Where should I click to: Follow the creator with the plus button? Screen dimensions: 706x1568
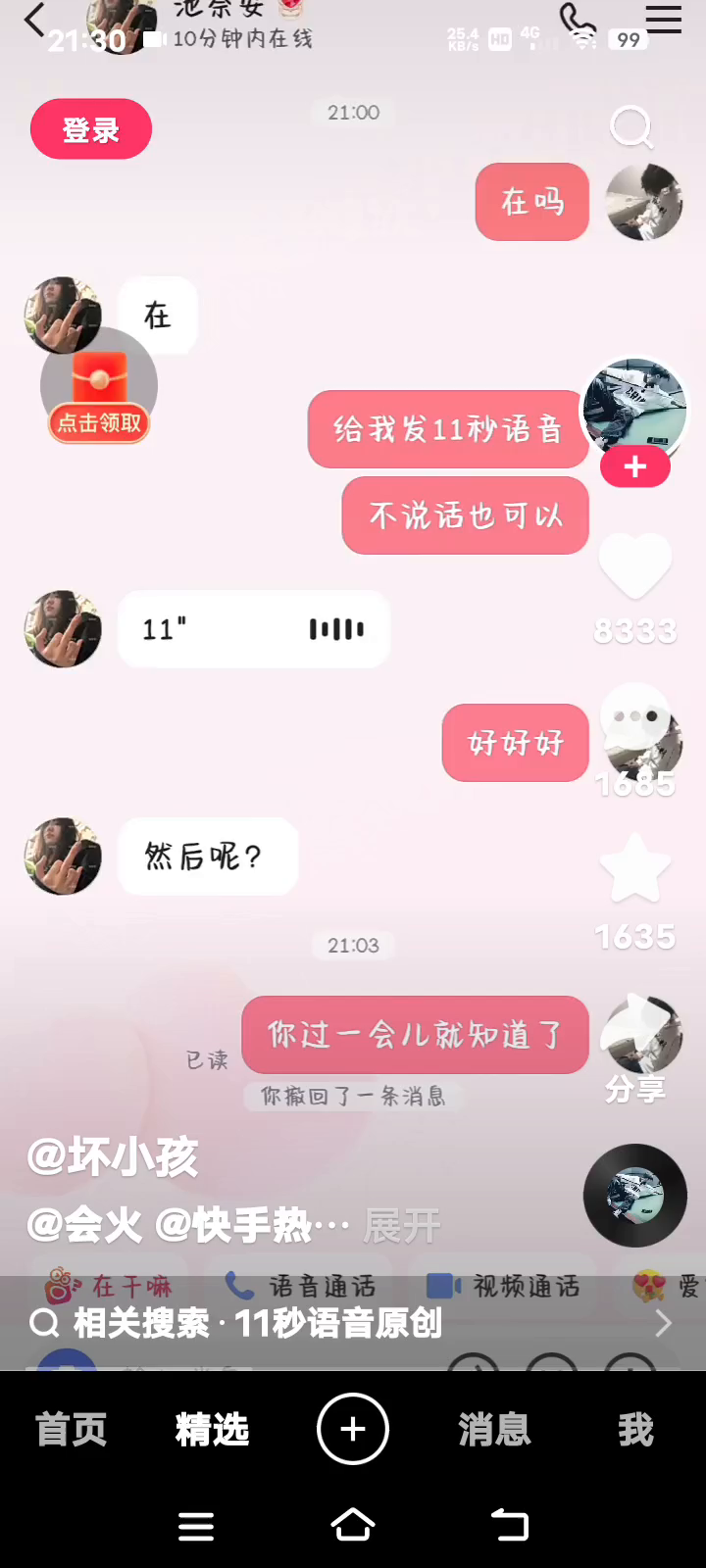pyautogui.click(x=634, y=467)
